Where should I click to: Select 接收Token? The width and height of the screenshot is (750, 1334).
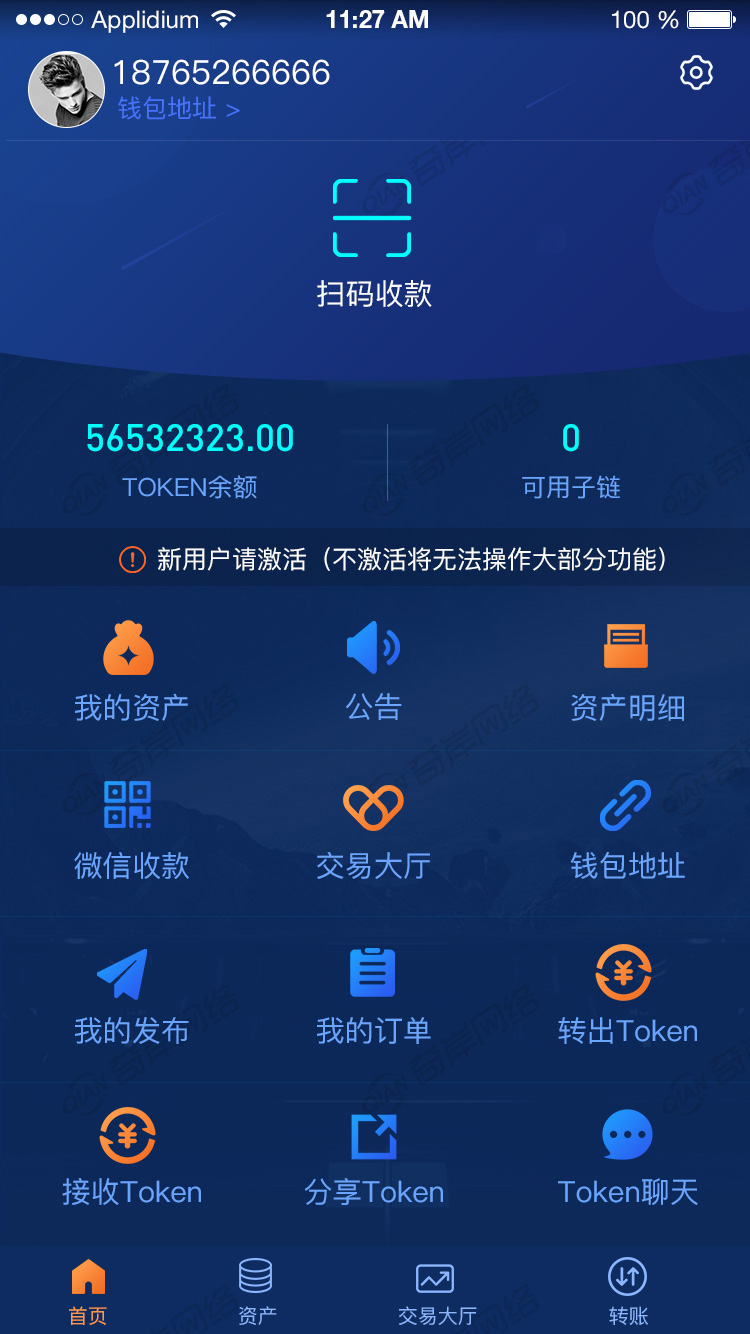(x=130, y=1158)
